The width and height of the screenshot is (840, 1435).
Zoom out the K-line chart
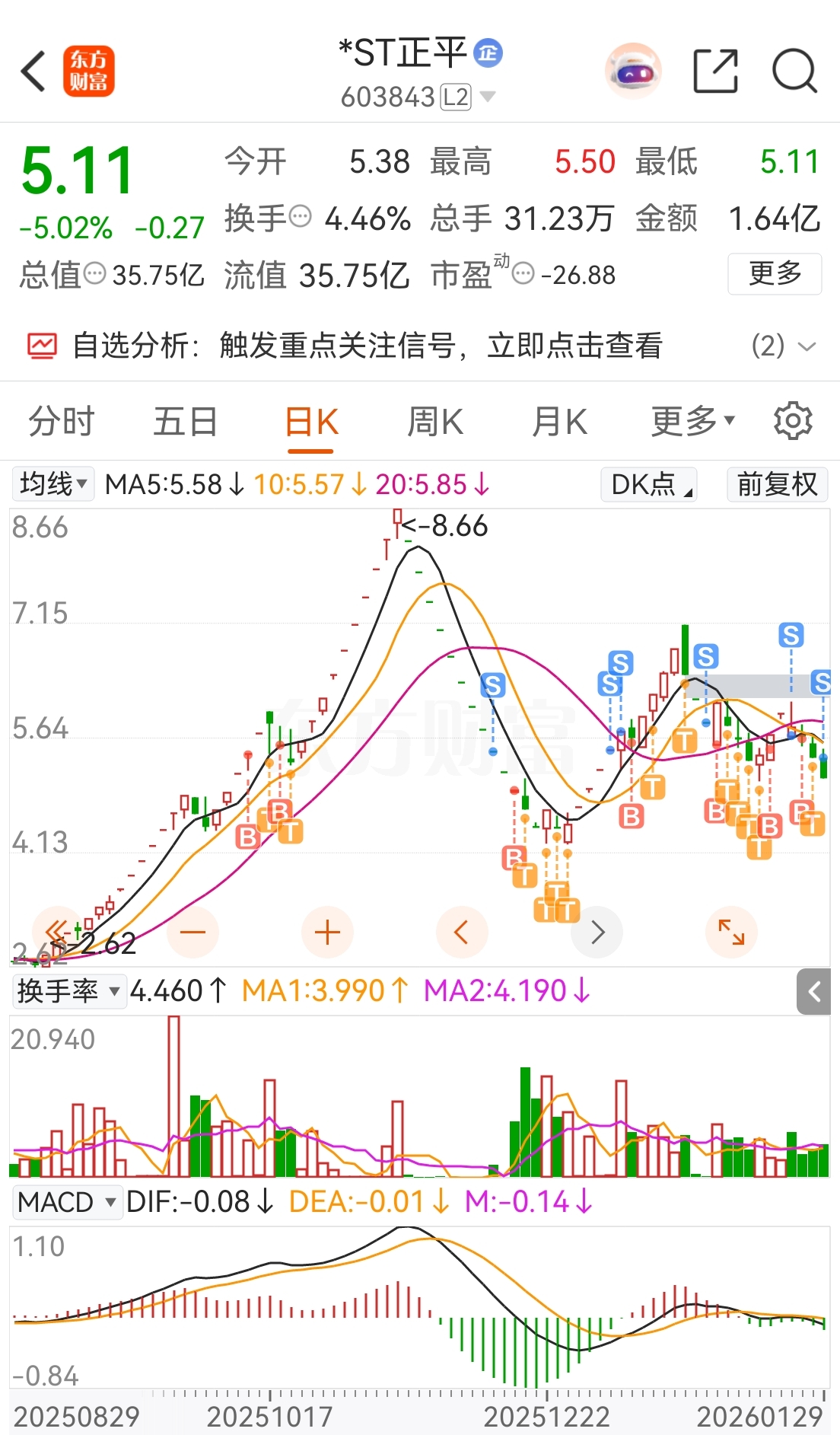click(193, 932)
